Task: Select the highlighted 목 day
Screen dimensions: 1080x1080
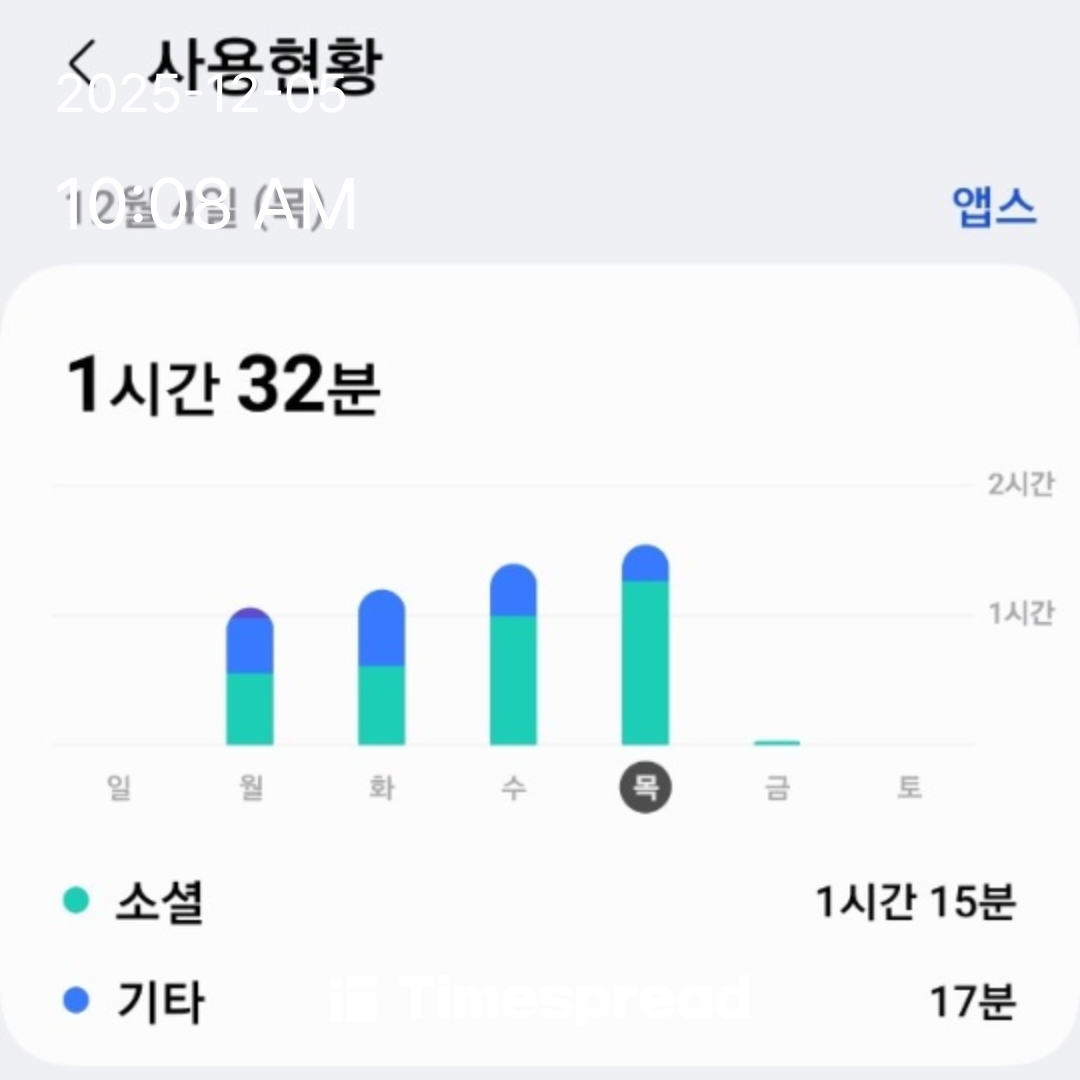Action: coord(645,788)
